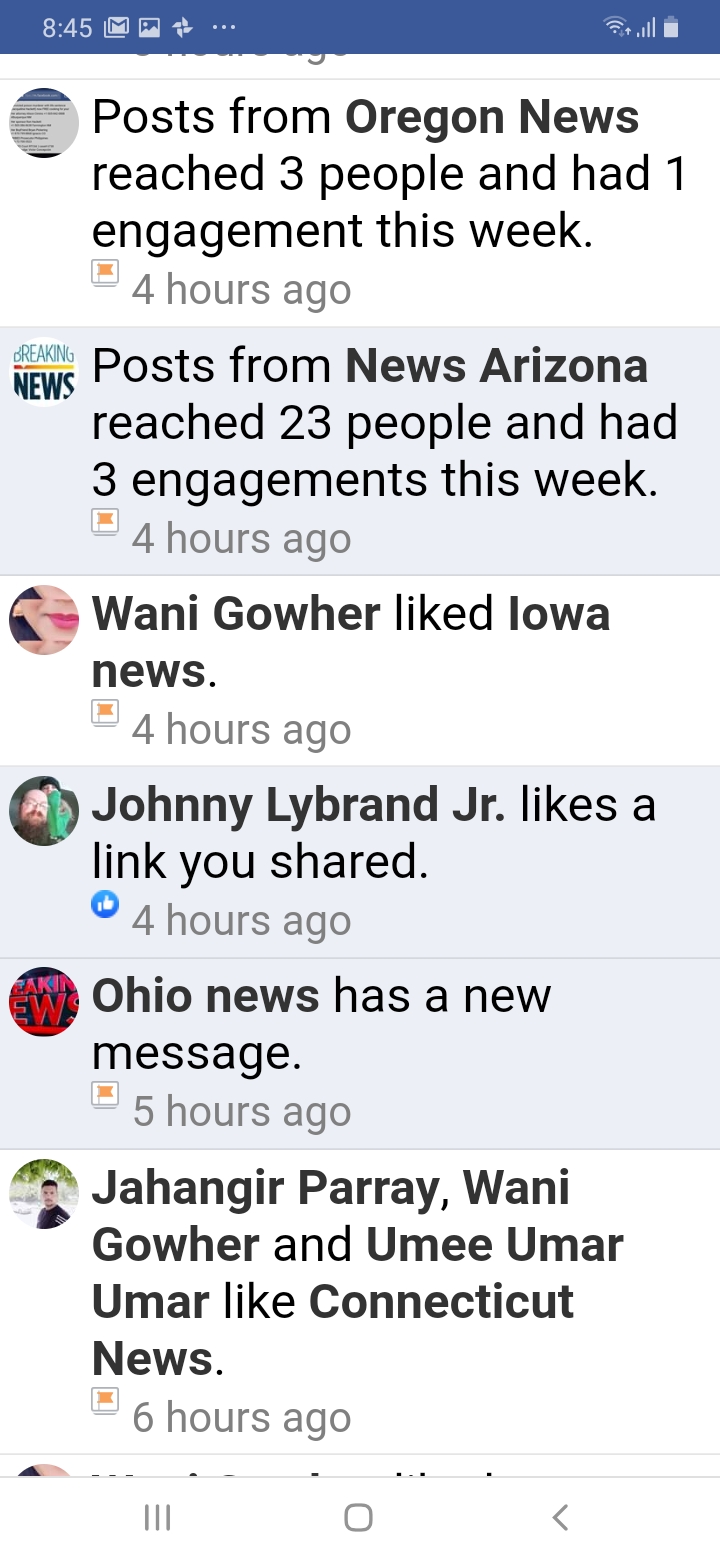The height and width of the screenshot is (1560, 720).
Task: Open the News Arizona reach notification
Action: [390, 451]
